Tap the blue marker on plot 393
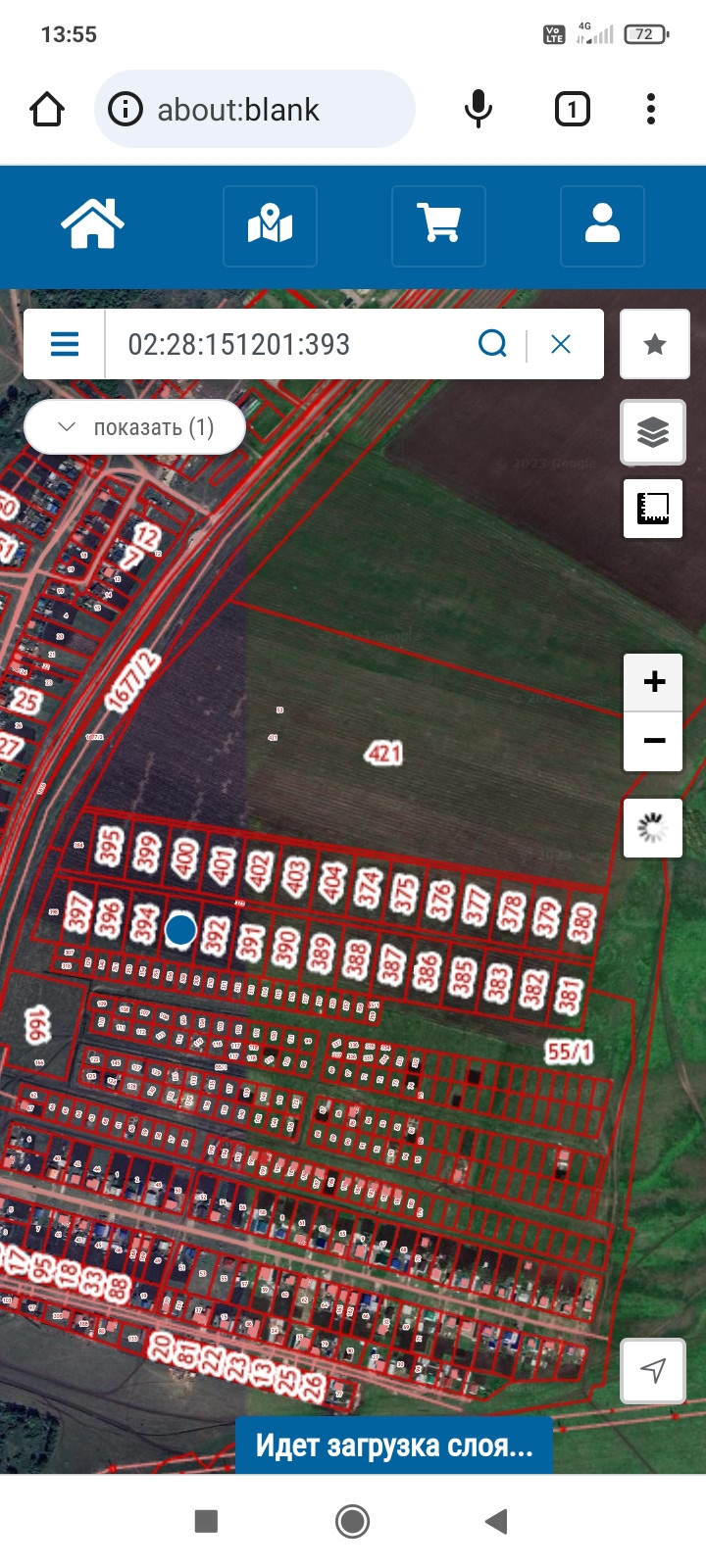706x1568 pixels. coord(180,929)
